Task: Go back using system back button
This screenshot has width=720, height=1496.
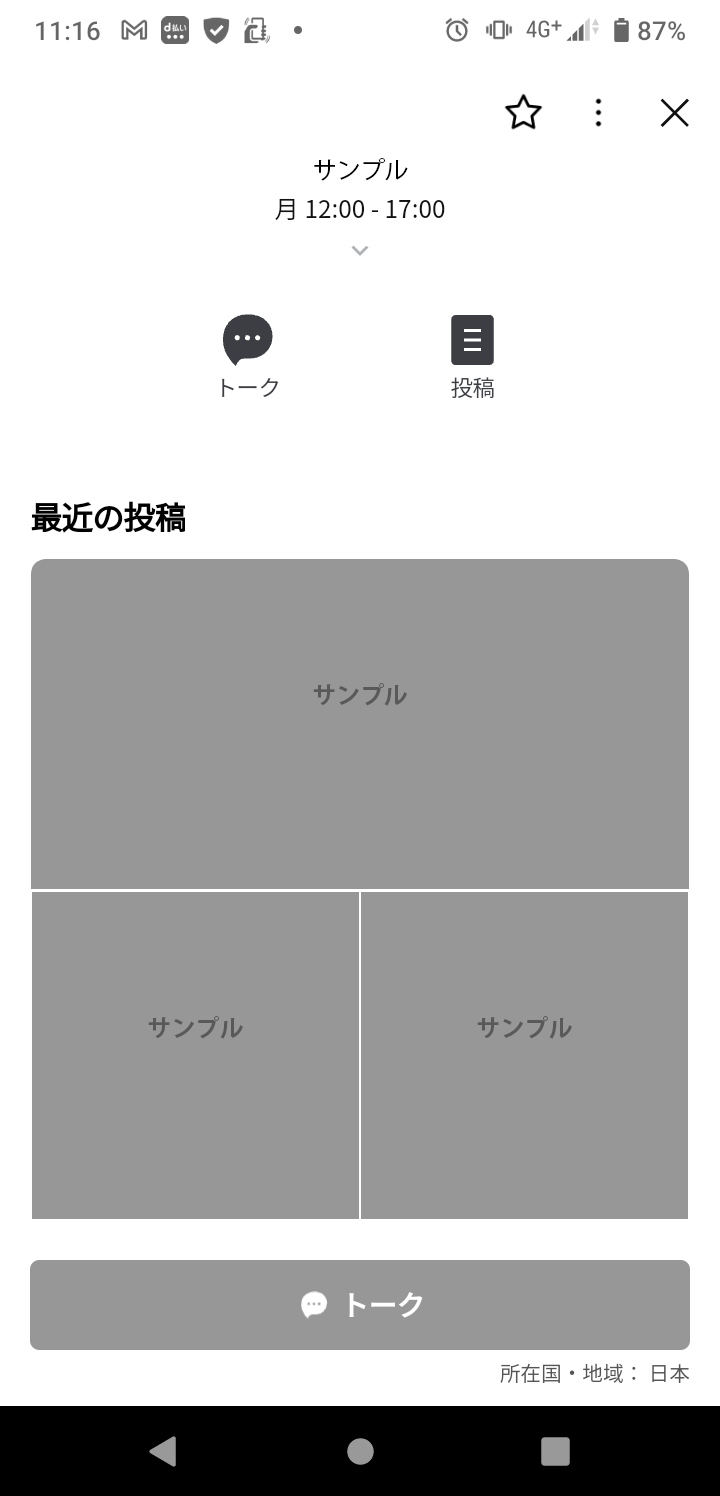Action: (162, 1451)
